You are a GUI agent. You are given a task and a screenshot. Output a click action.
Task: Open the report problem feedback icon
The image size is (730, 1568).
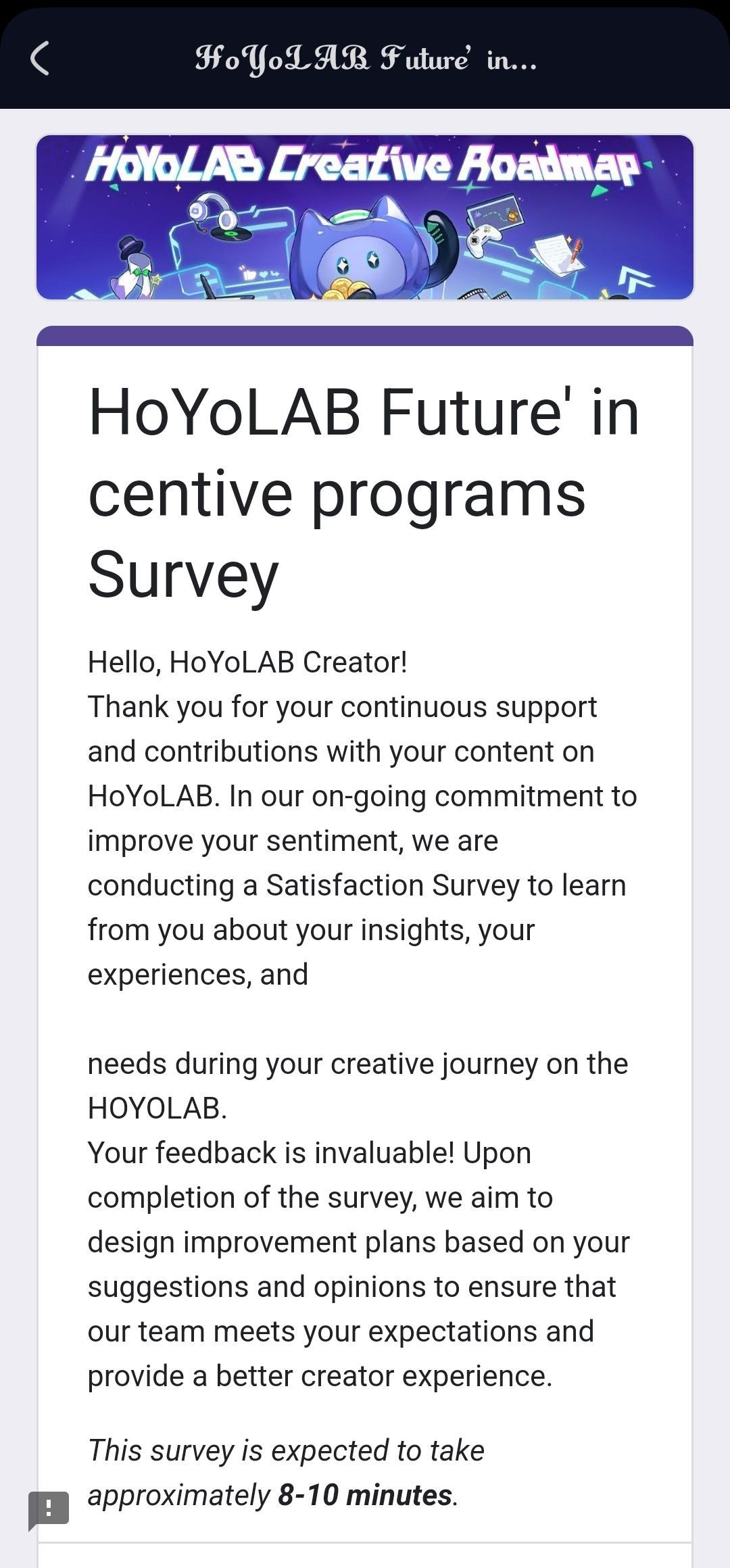pos(49,1509)
